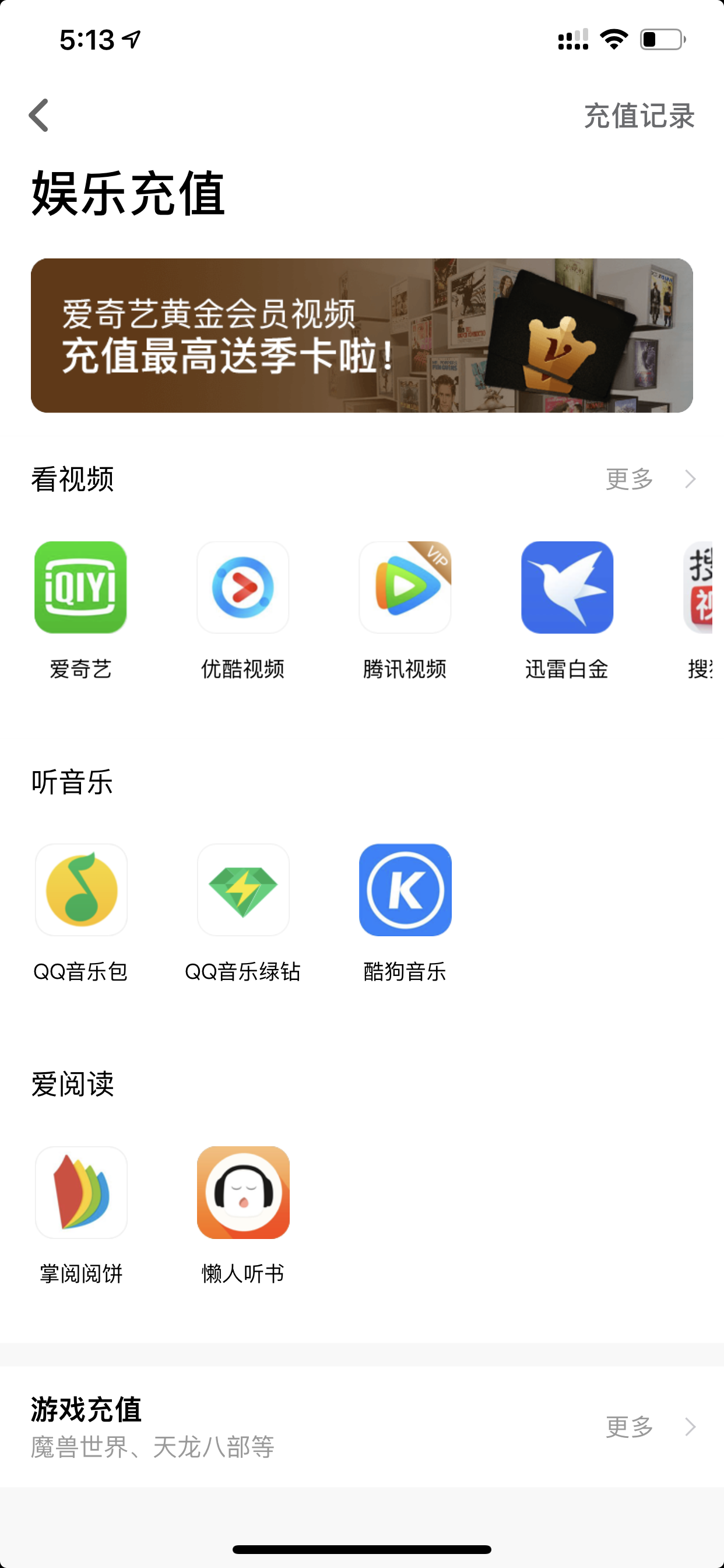Open the 爱奇艺黄金会员 promotional banner
Screen dimensions: 724x1568
(362, 335)
